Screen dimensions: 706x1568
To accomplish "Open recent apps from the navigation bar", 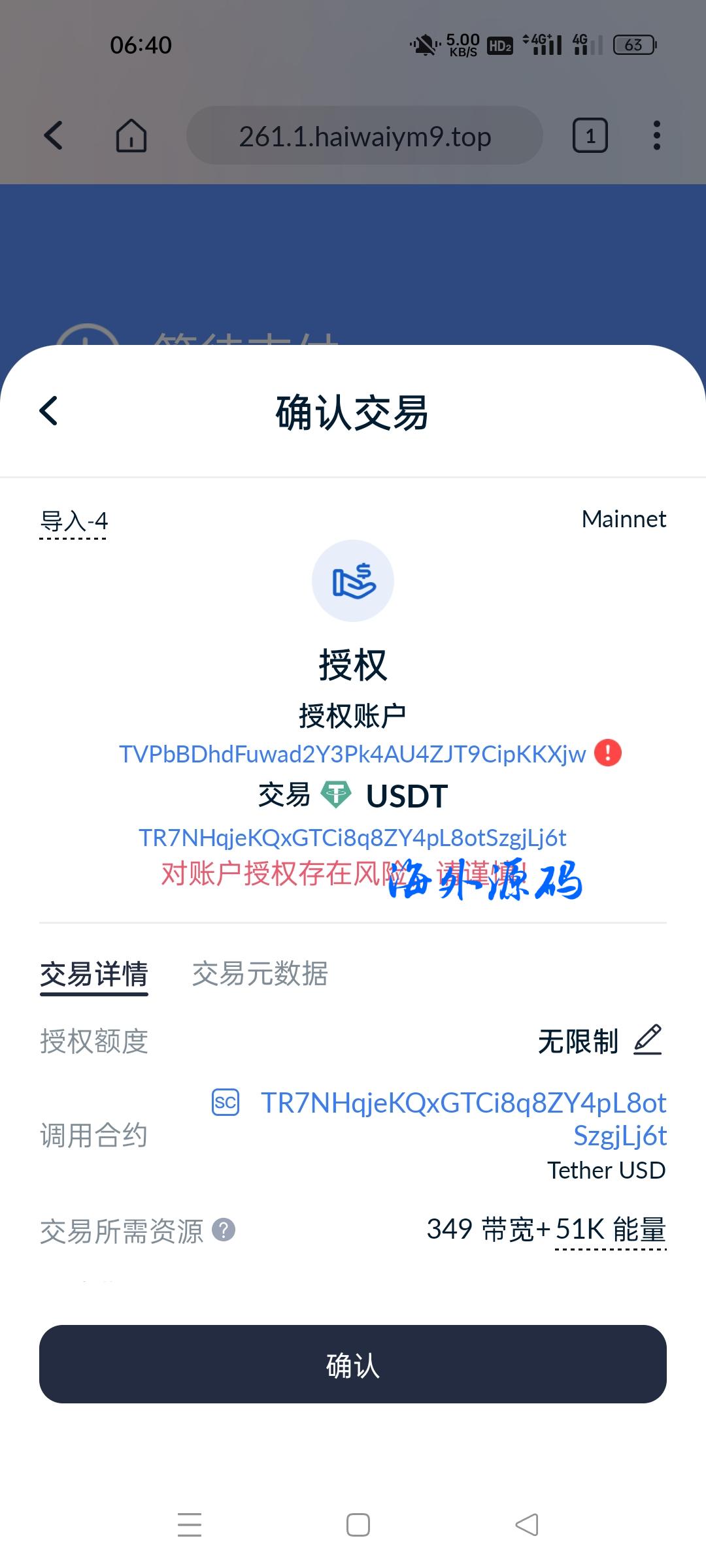I will point(190,1525).
